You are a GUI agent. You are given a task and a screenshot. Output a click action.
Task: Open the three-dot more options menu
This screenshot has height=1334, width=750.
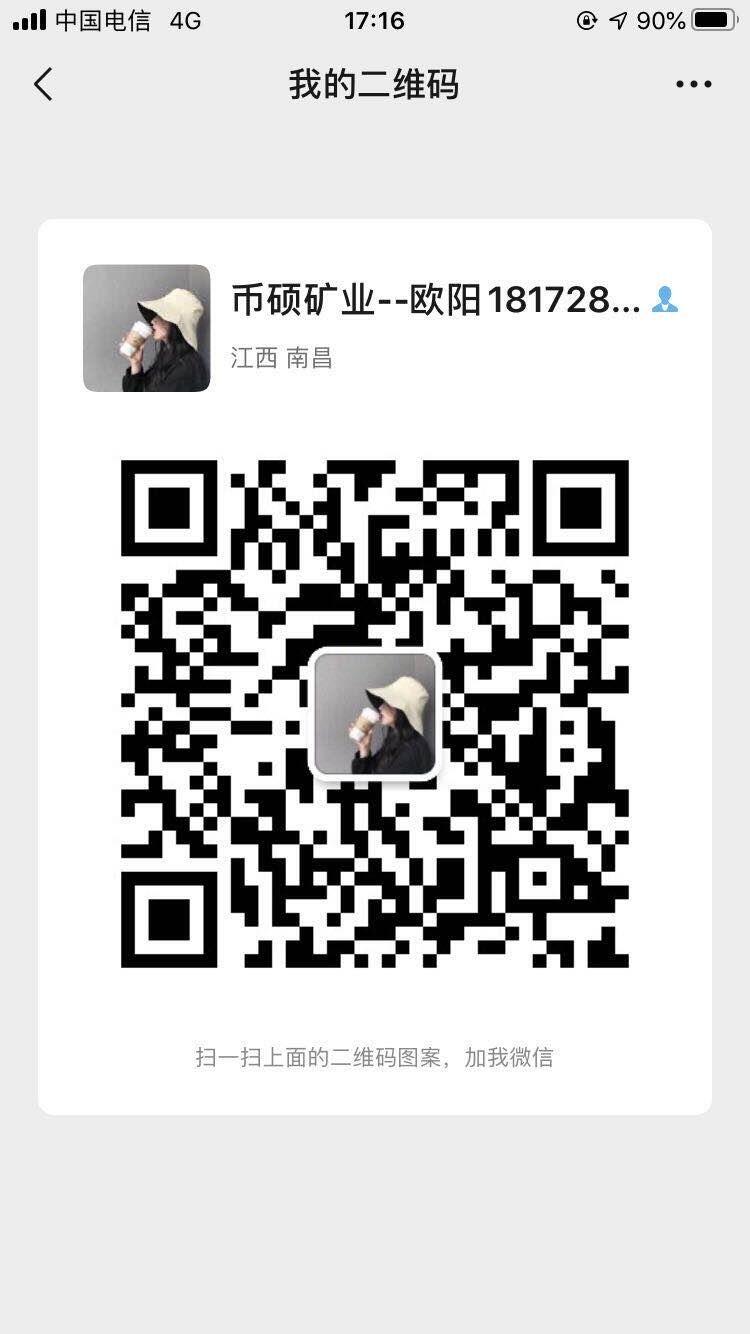[x=693, y=85]
